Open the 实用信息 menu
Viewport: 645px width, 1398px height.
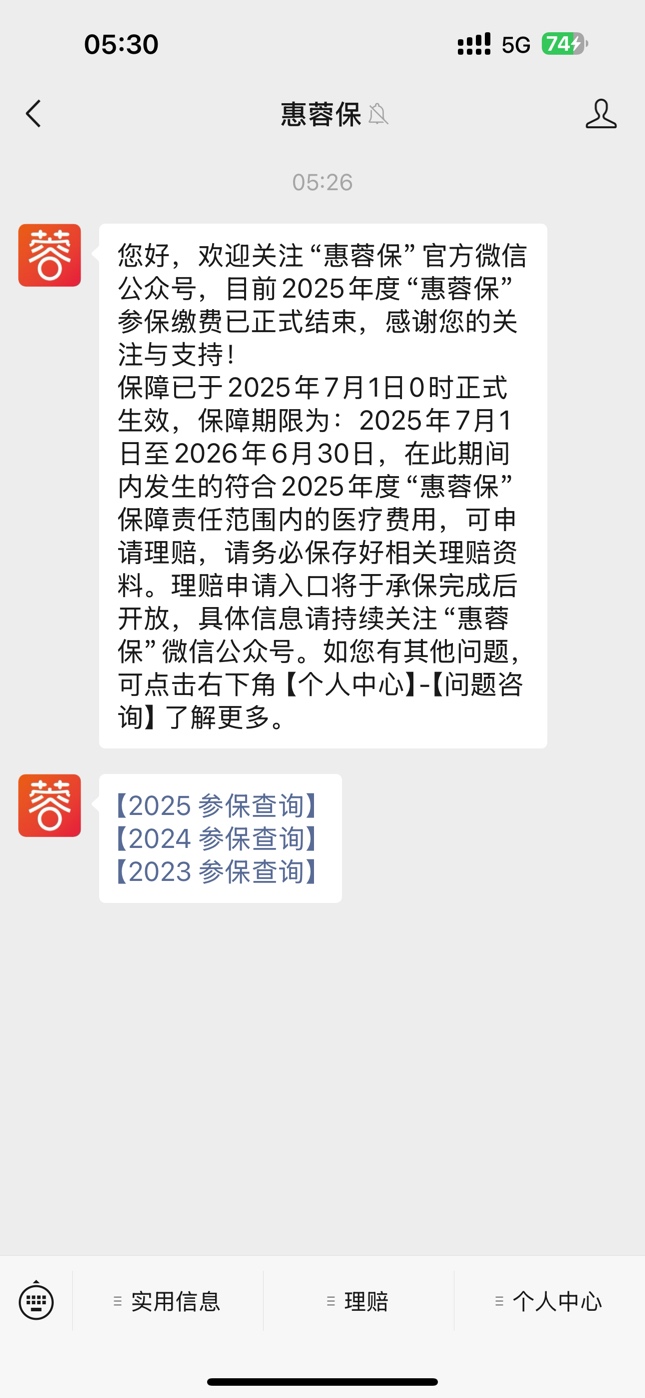click(x=168, y=1301)
